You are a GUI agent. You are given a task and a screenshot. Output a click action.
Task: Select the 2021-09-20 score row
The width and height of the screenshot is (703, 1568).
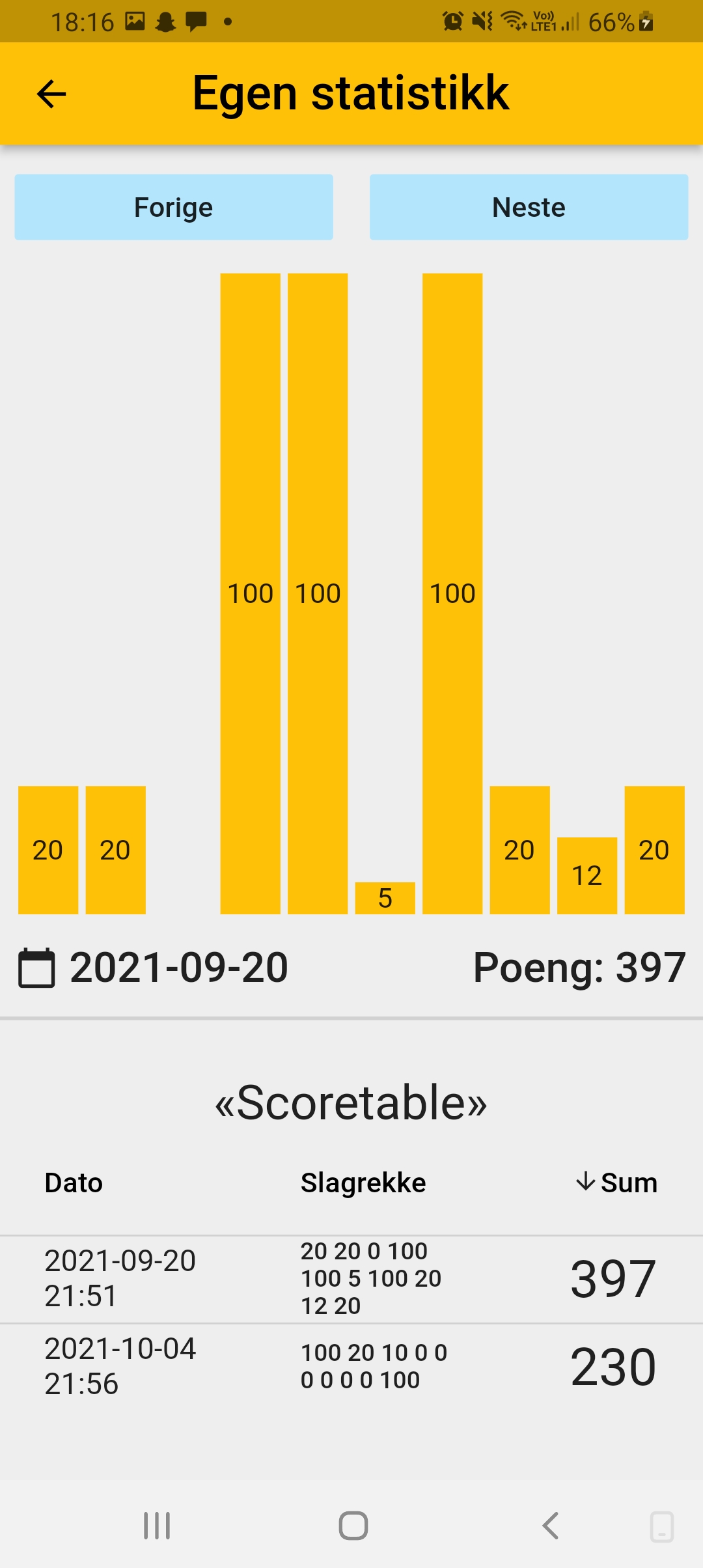(351, 1279)
